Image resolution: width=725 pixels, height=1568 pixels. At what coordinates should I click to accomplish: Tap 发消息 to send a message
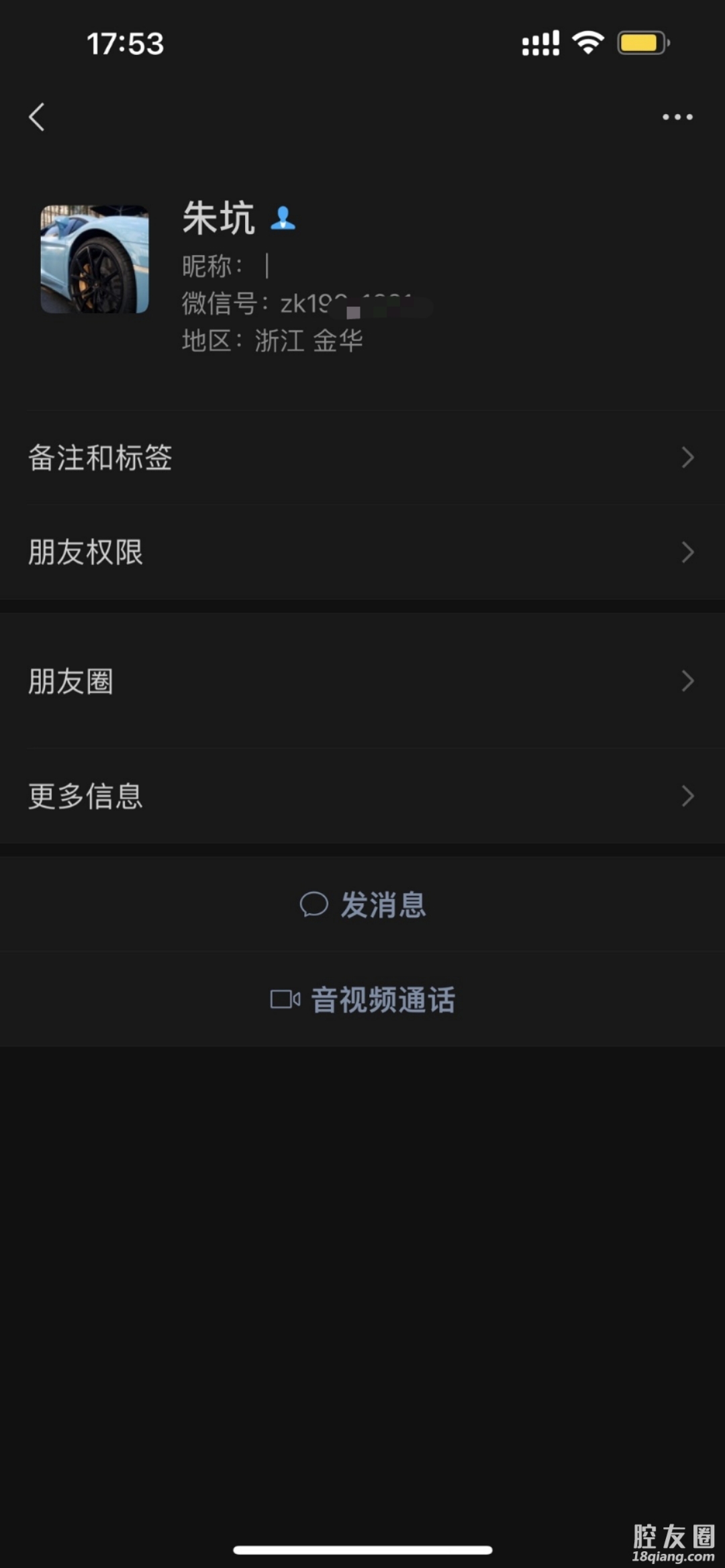pos(362,904)
